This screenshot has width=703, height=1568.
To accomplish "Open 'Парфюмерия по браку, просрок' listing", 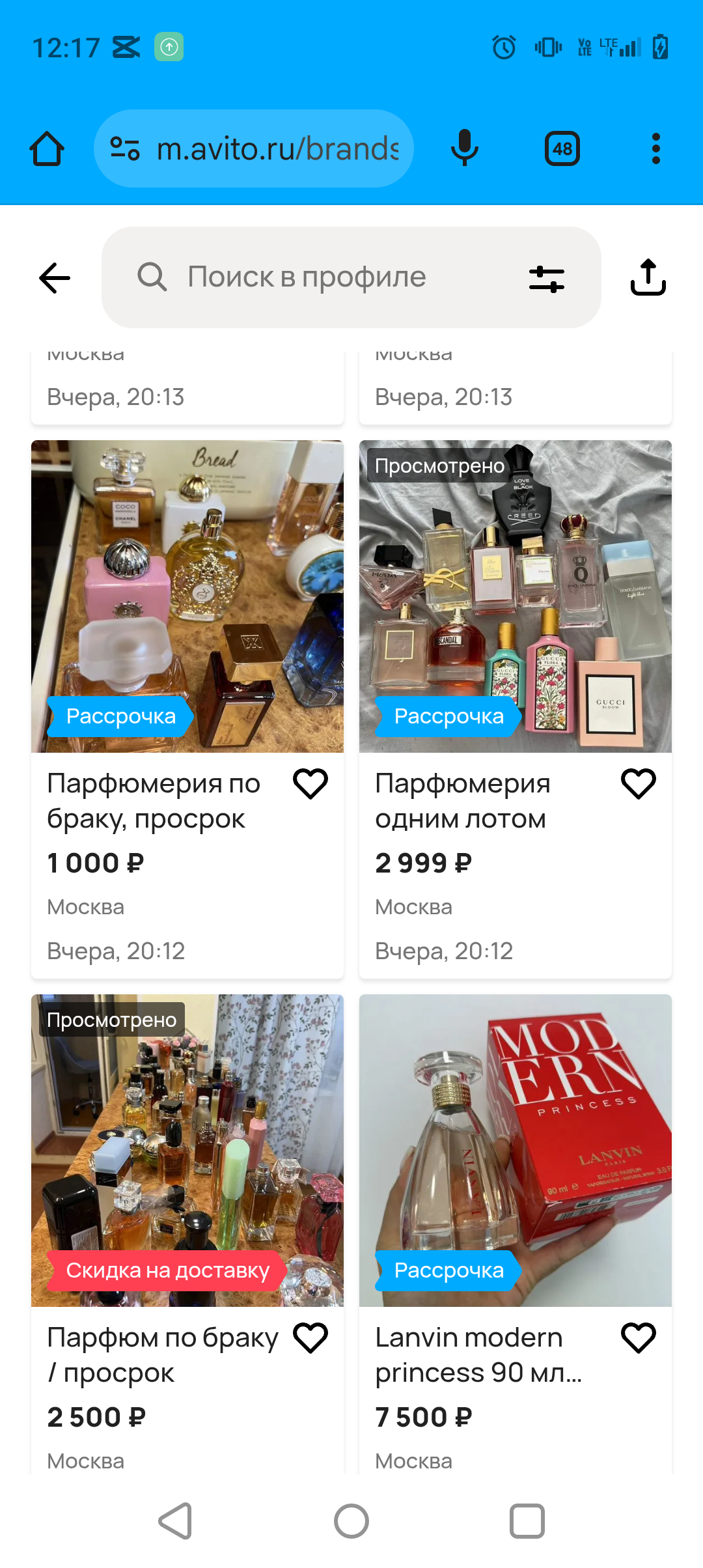I will point(154,801).
